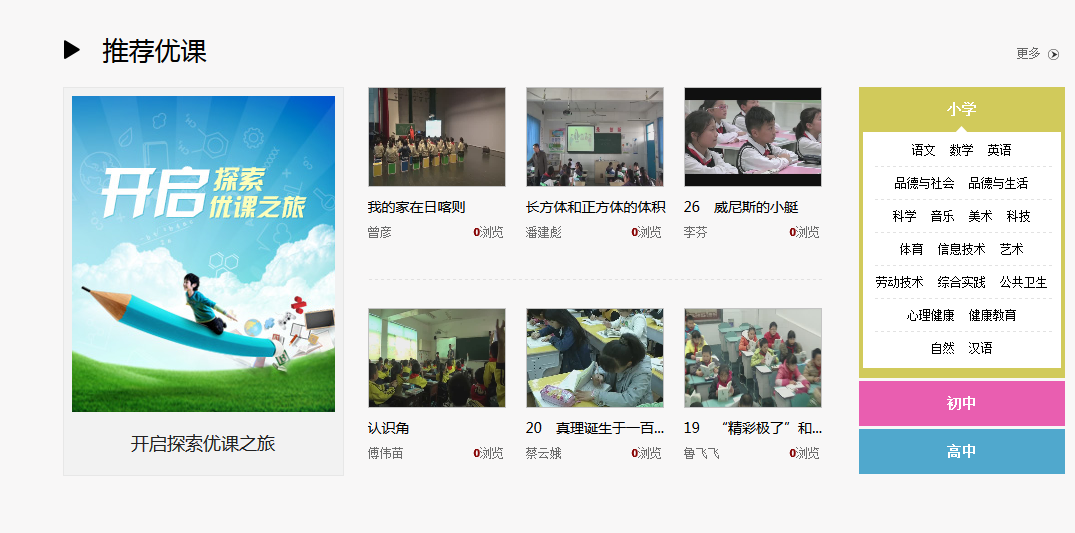The image size is (1075, 533).
Task: Pick the 信息技术 subject
Action: (961, 249)
